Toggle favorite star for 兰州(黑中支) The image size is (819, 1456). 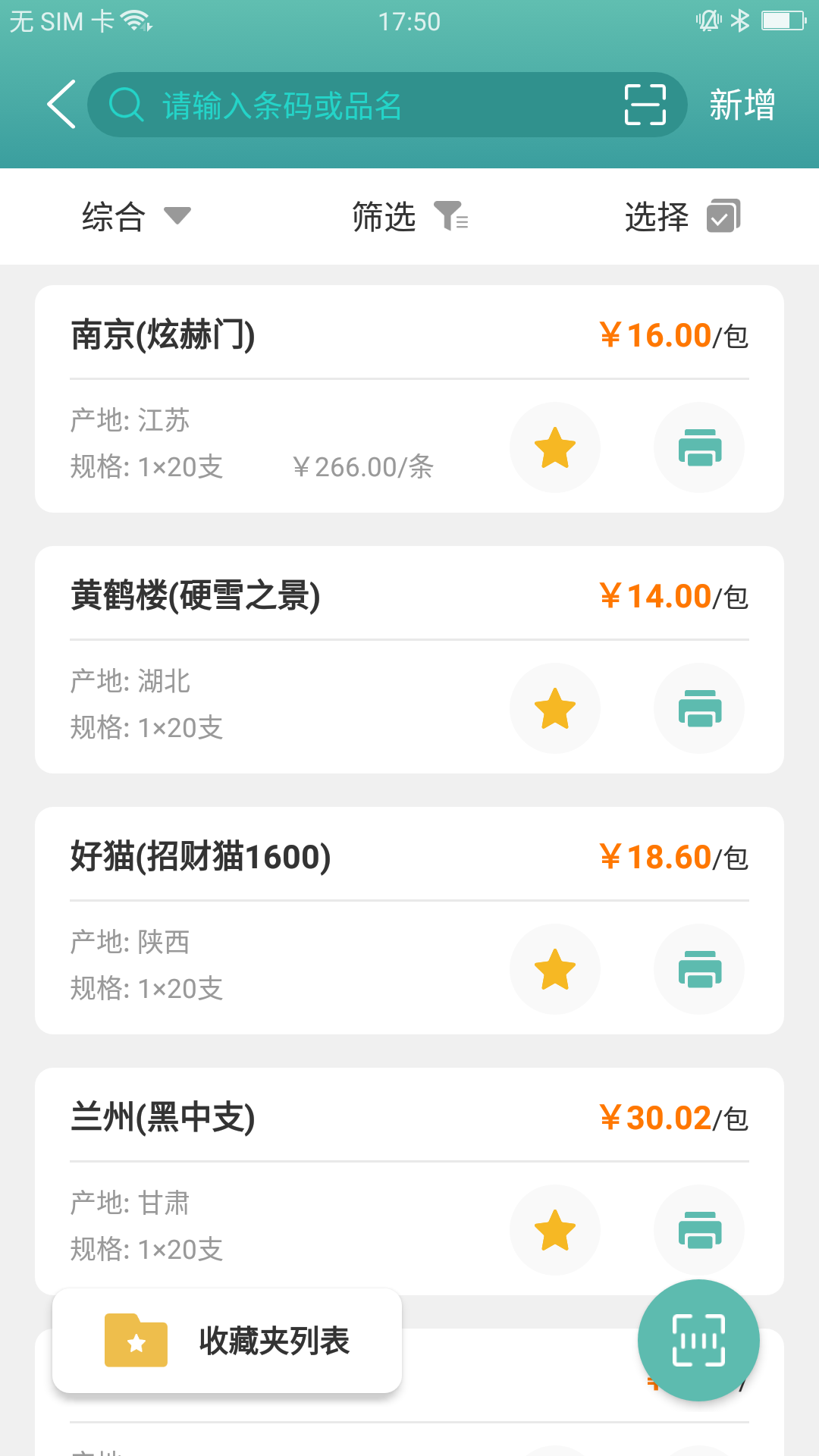[x=555, y=1230]
